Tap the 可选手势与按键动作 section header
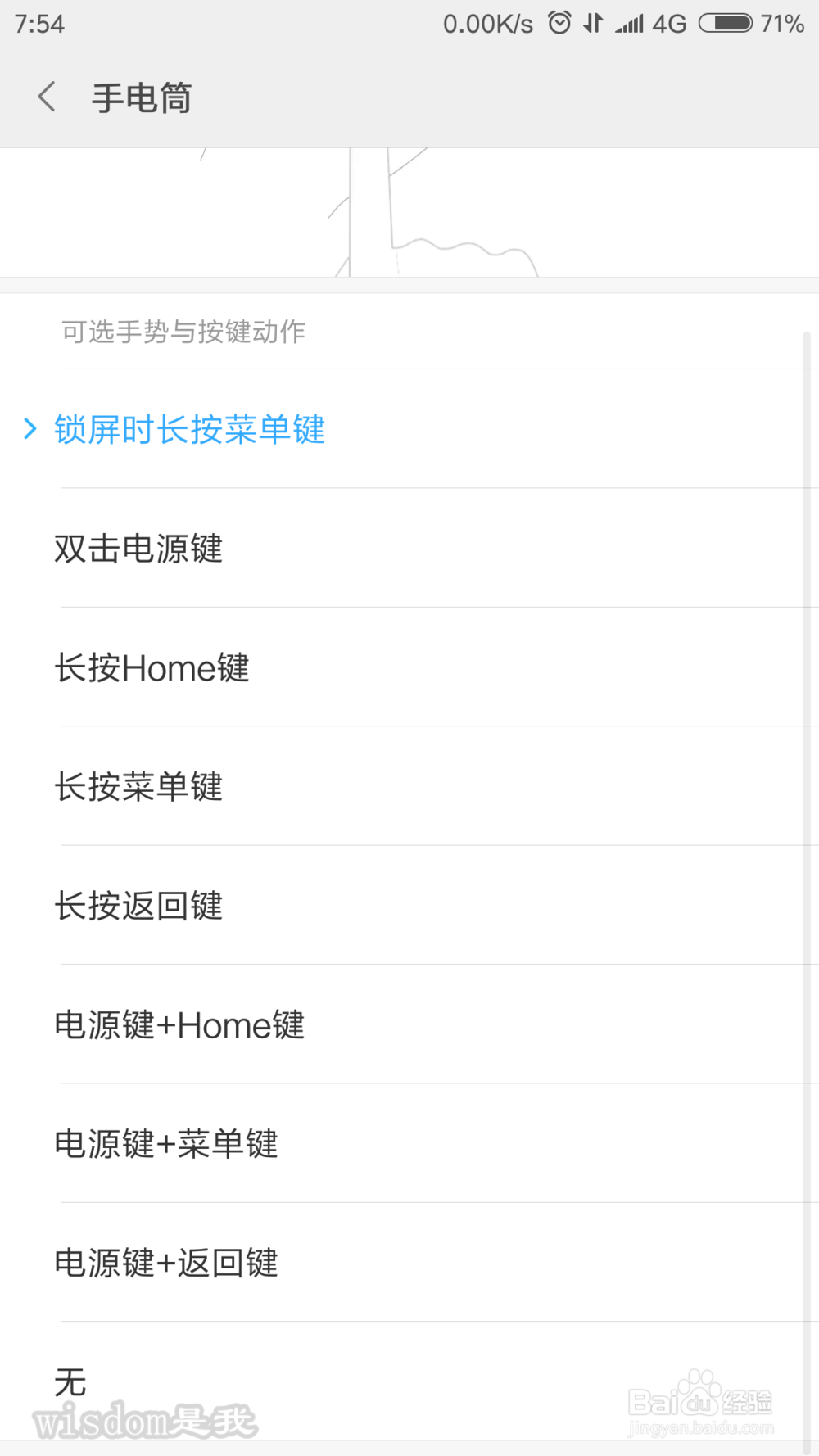Viewport: 819px width, 1456px height. click(182, 332)
